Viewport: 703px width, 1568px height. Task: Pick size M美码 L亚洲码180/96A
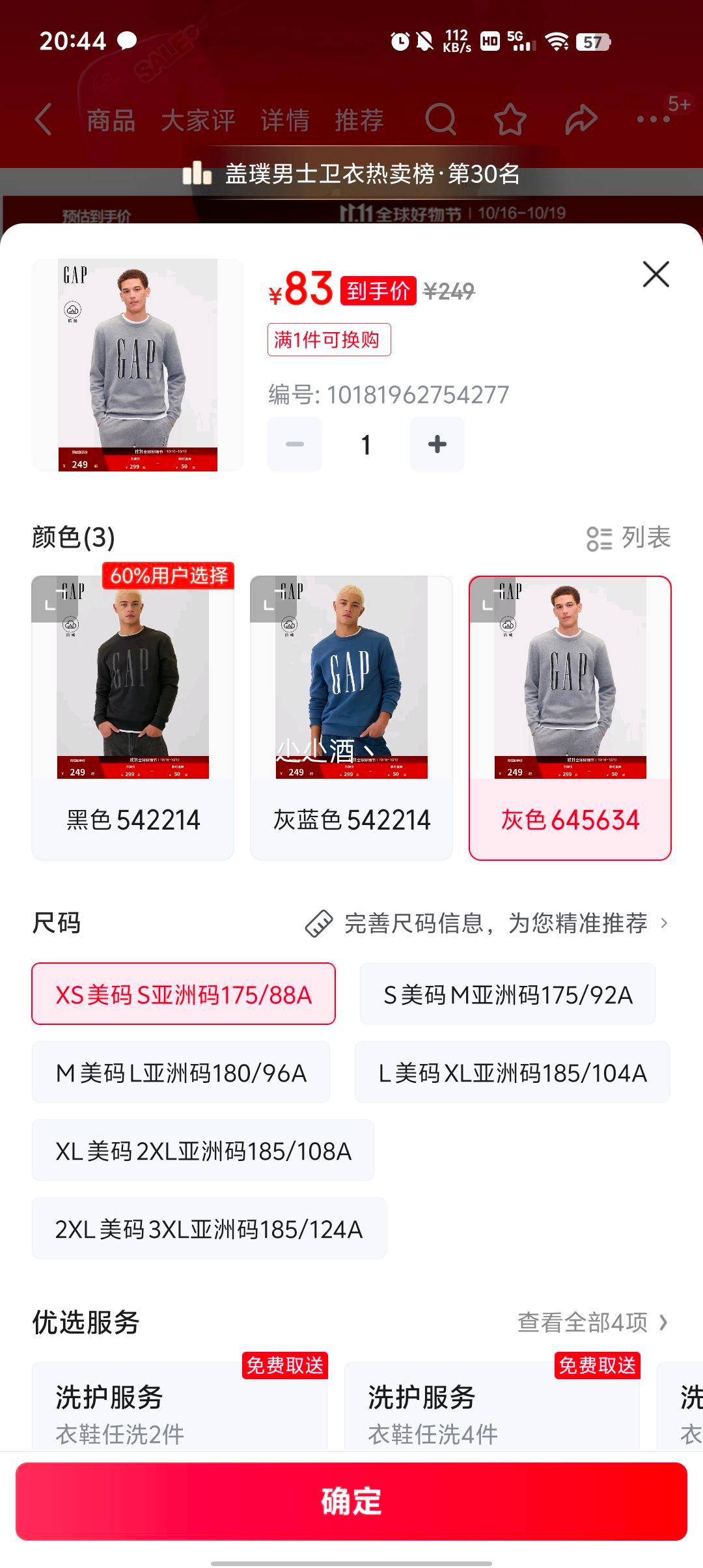point(181,1072)
